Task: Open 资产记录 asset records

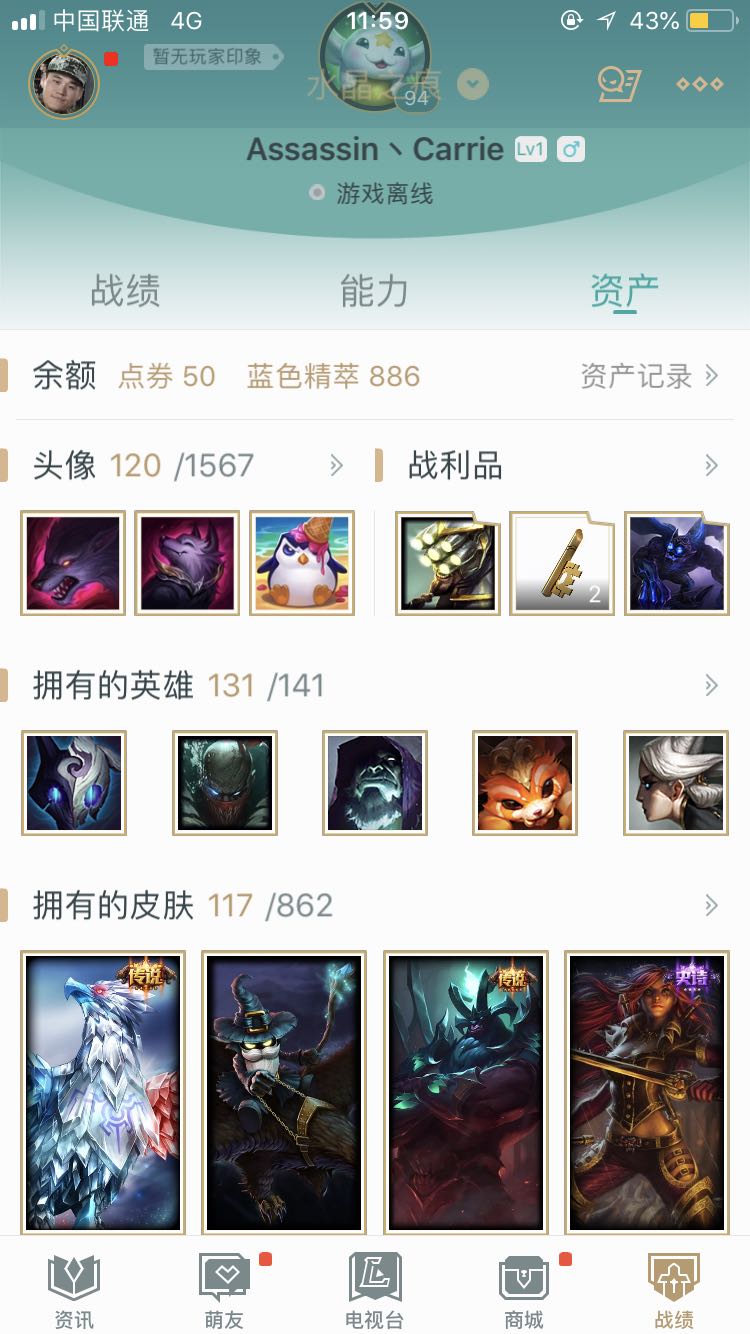Action: tap(650, 376)
